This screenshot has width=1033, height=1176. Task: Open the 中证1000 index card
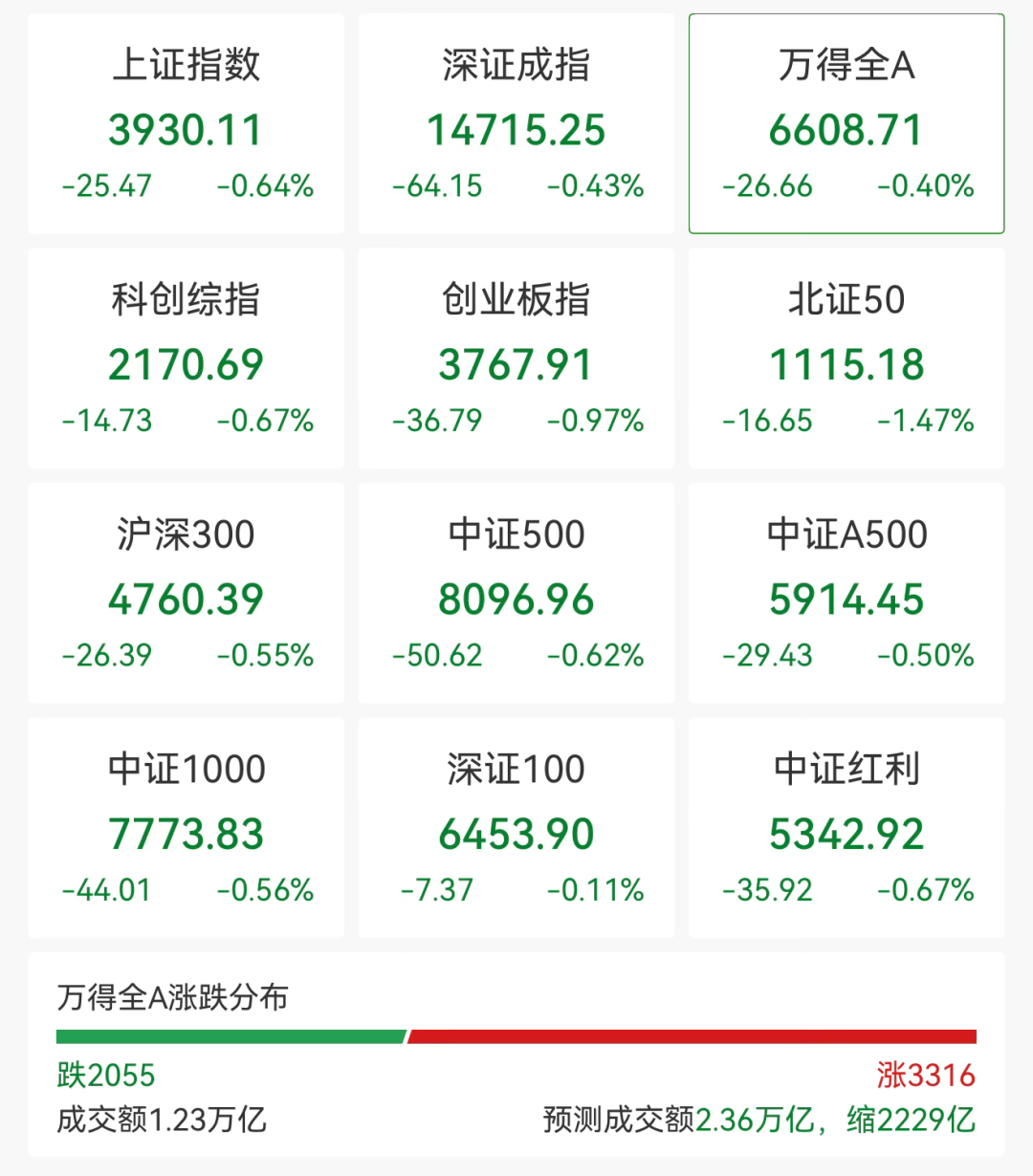(186, 828)
